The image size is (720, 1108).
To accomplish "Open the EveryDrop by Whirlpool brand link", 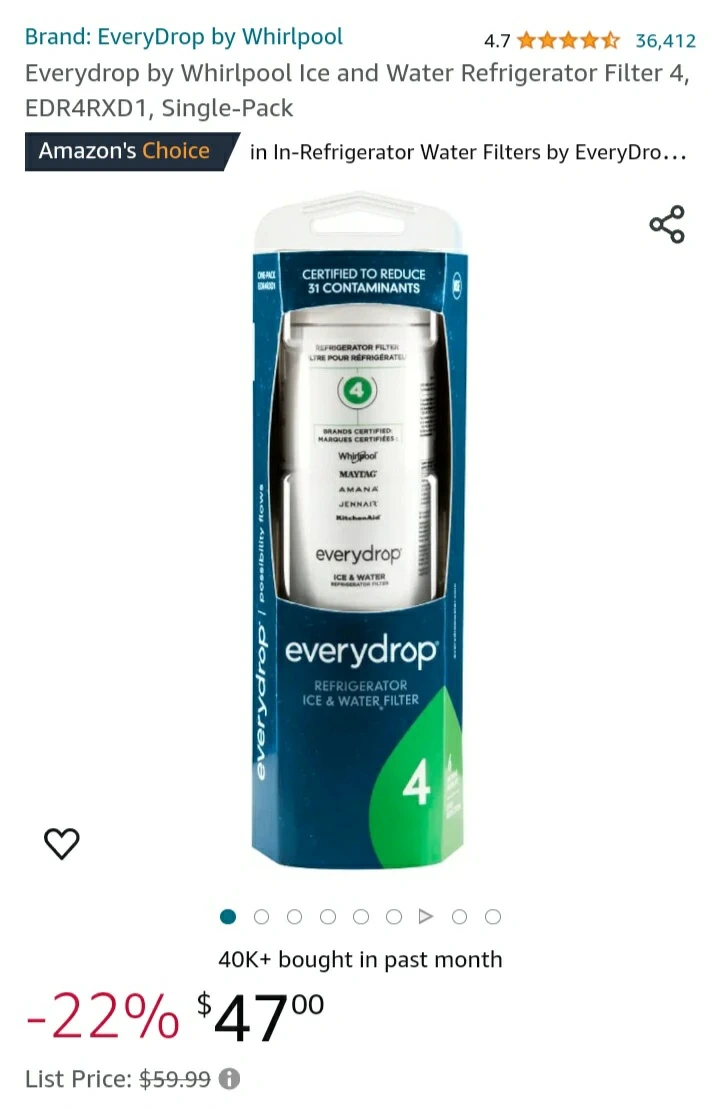I will [183, 38].
